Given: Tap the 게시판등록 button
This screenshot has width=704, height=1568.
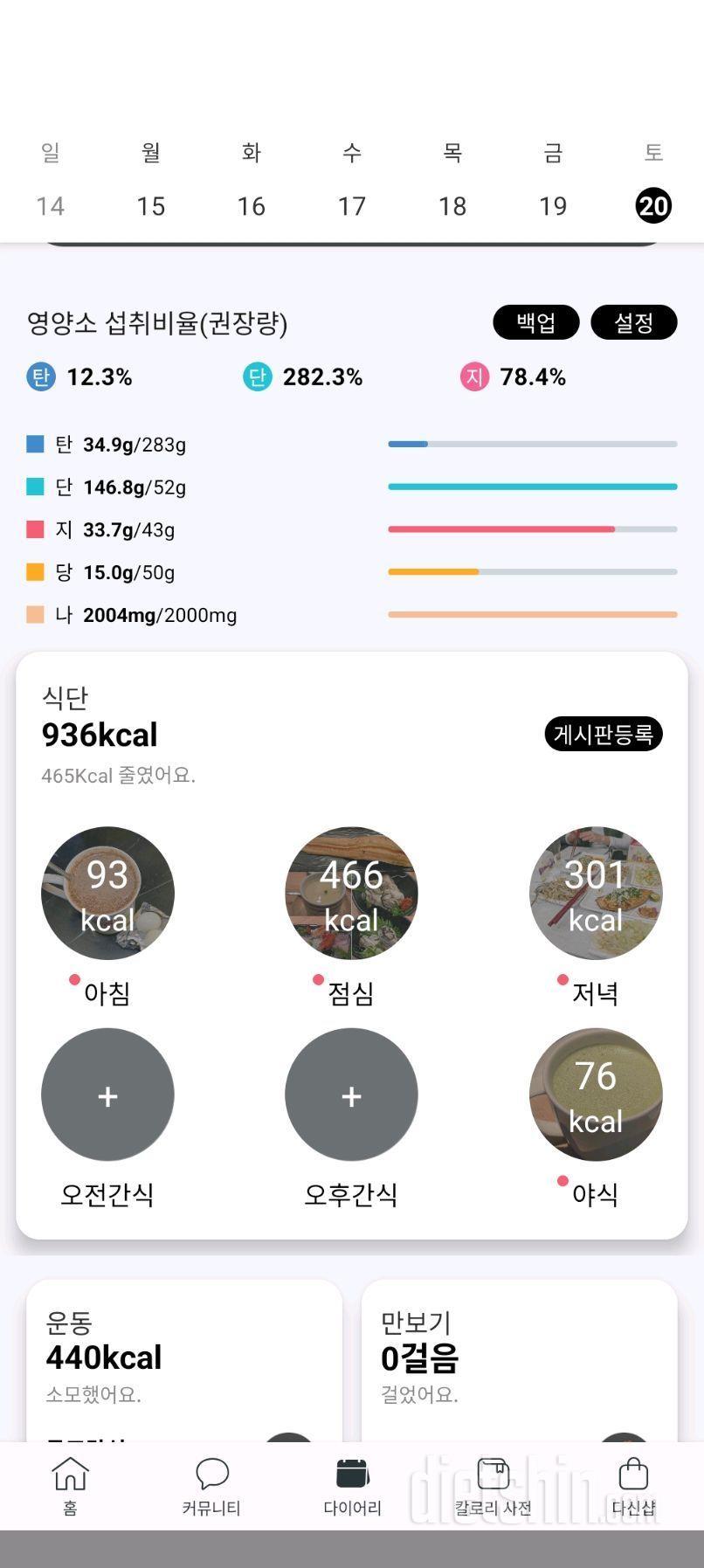Looking at the screenshot, I should click(603, 734).
